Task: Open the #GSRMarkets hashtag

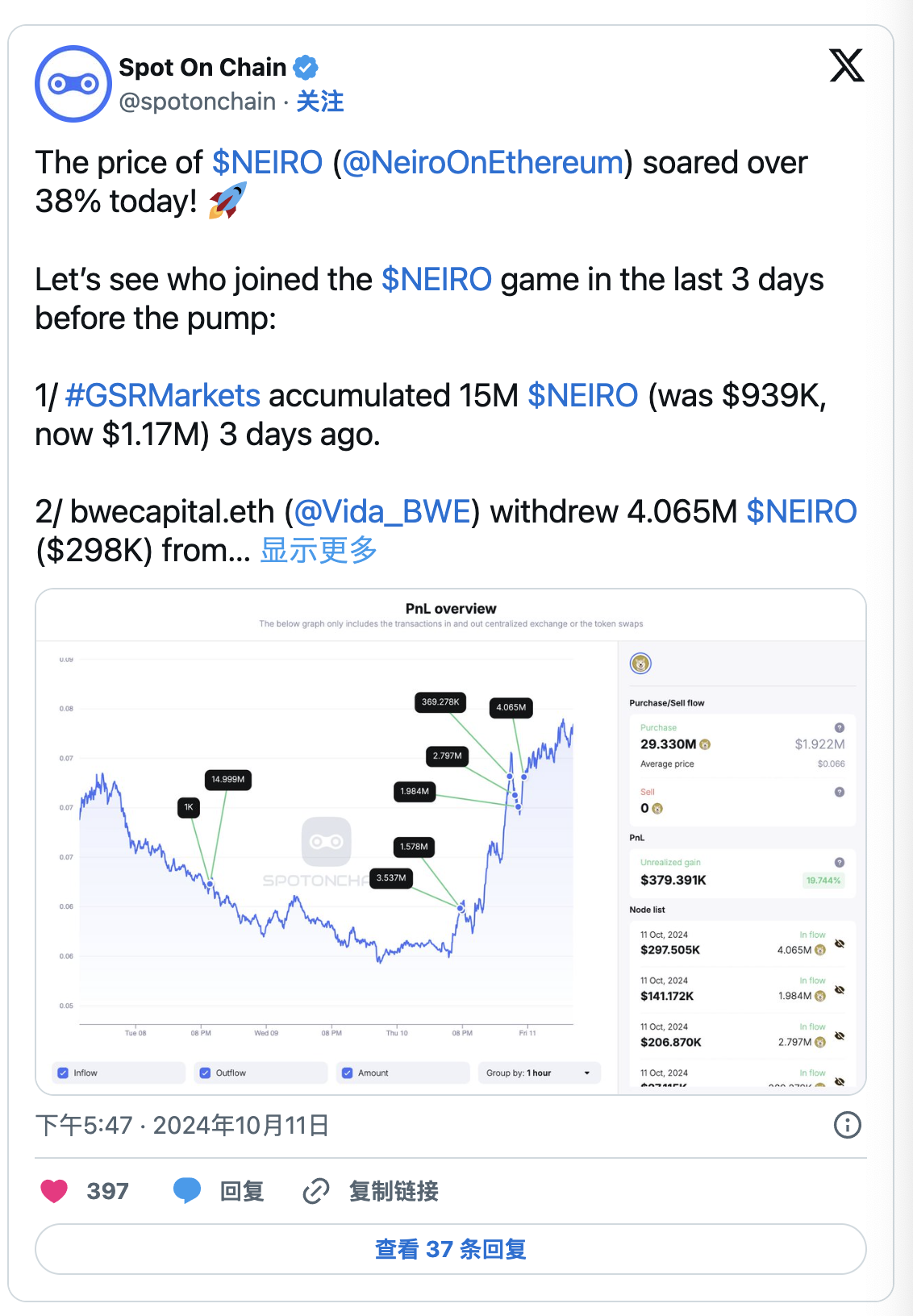Action: tap(162, 396)
